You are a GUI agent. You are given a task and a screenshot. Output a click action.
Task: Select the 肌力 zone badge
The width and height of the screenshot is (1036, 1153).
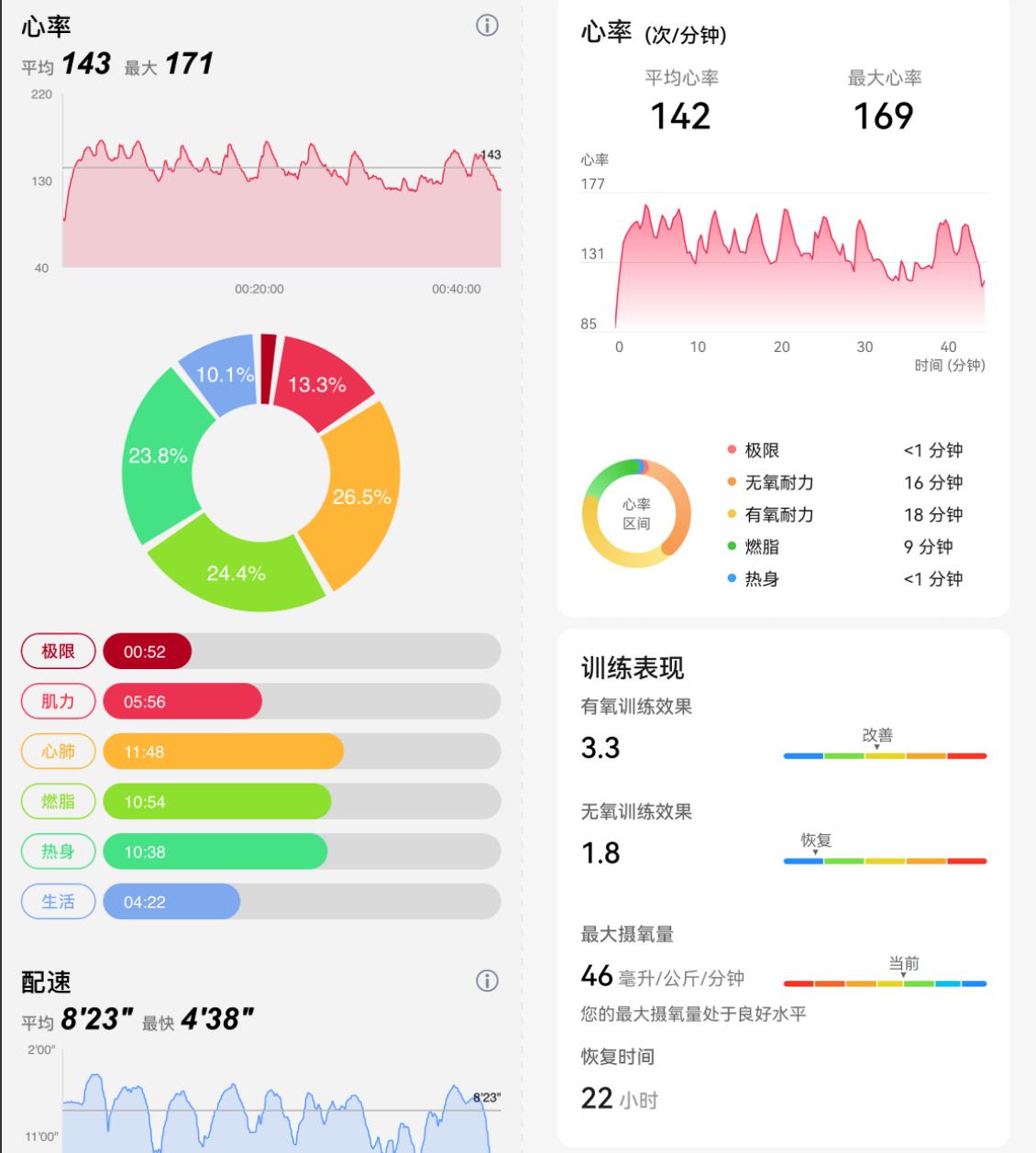58,701
